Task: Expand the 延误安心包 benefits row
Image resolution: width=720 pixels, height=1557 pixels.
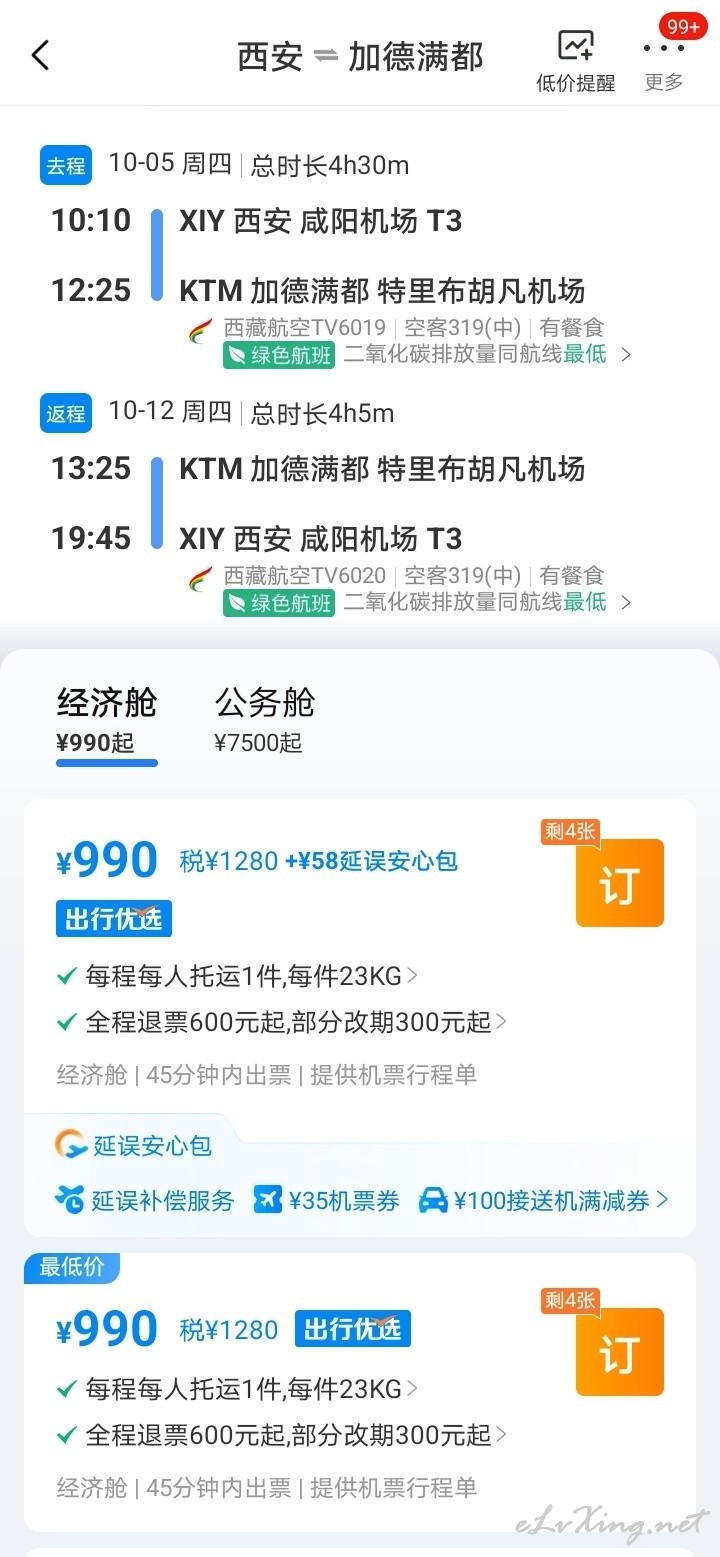Action: click(x=361, y=1200)
